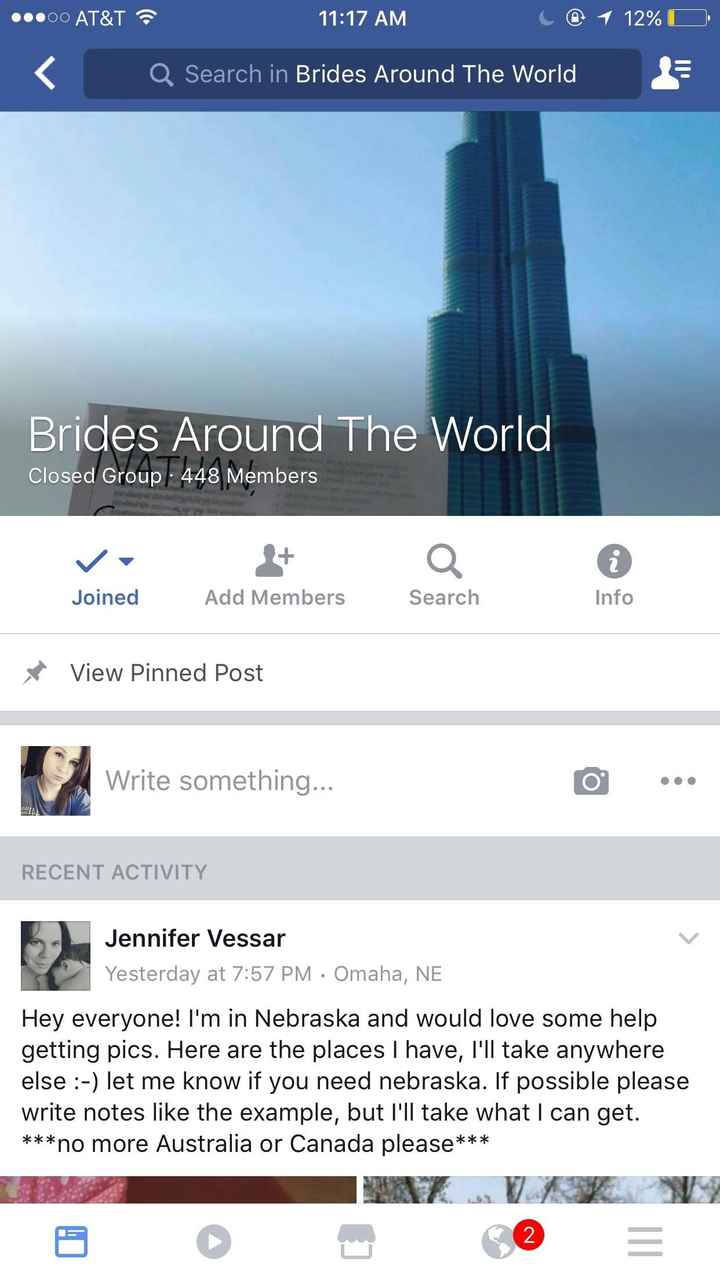Switch to the News Feed tab
The width and height of the screenshot is (720, 1280).
pos(71,1241)
